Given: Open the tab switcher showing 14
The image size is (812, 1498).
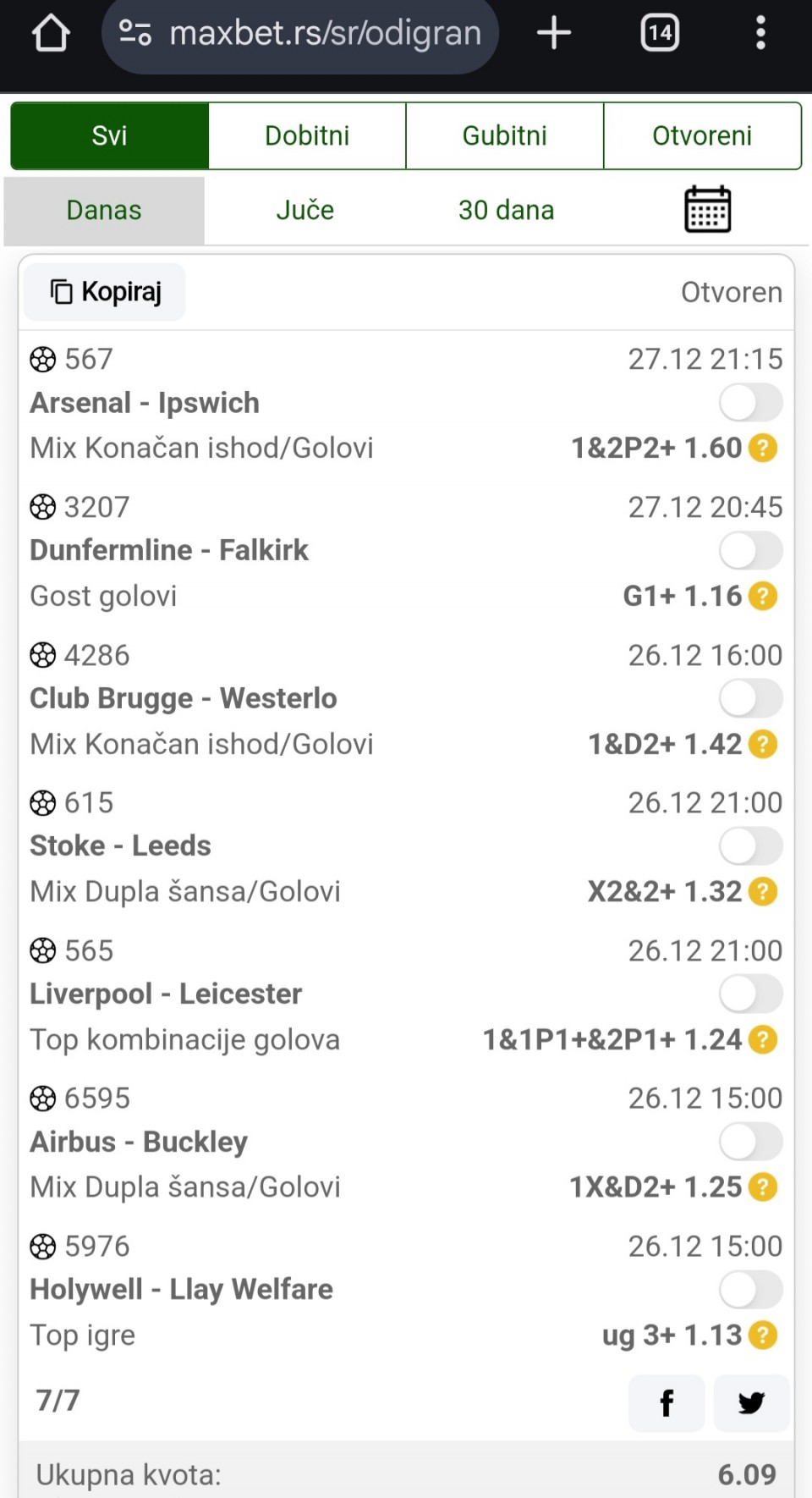Looking at the screenshot, I should click(x=660, y=33).
